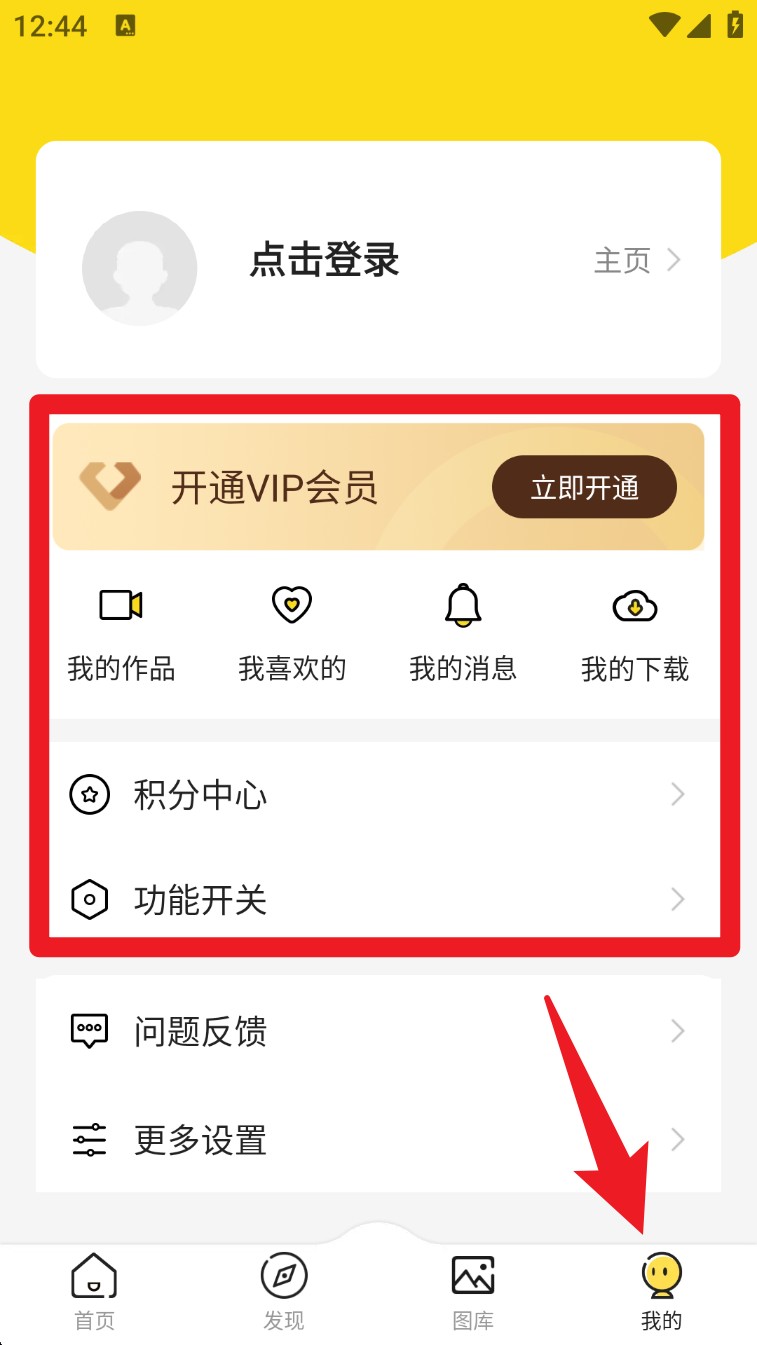This screenshot has height=1345, width=757.
Task: Open 更多设置 more settings
Action: 378,1139
